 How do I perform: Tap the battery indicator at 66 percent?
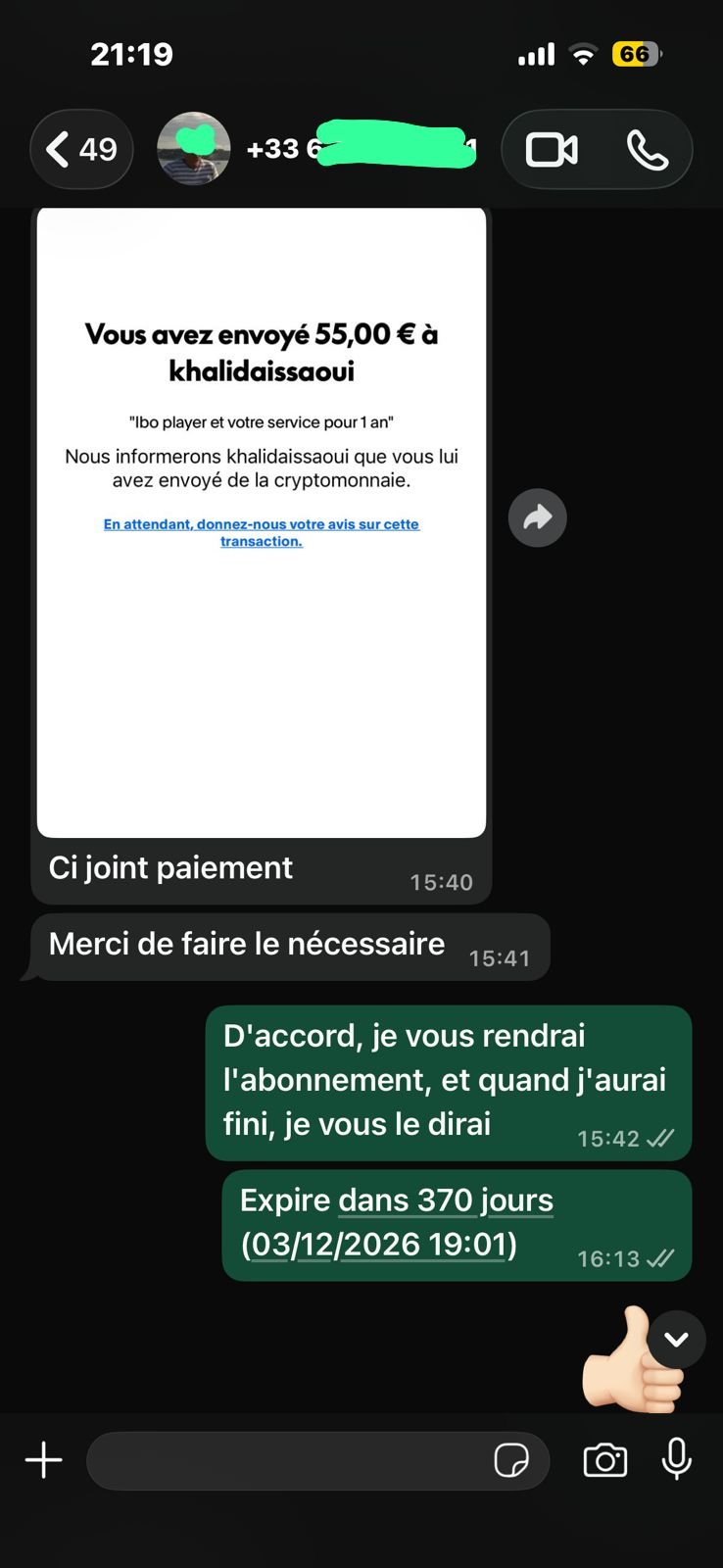(x=636, y=56)
